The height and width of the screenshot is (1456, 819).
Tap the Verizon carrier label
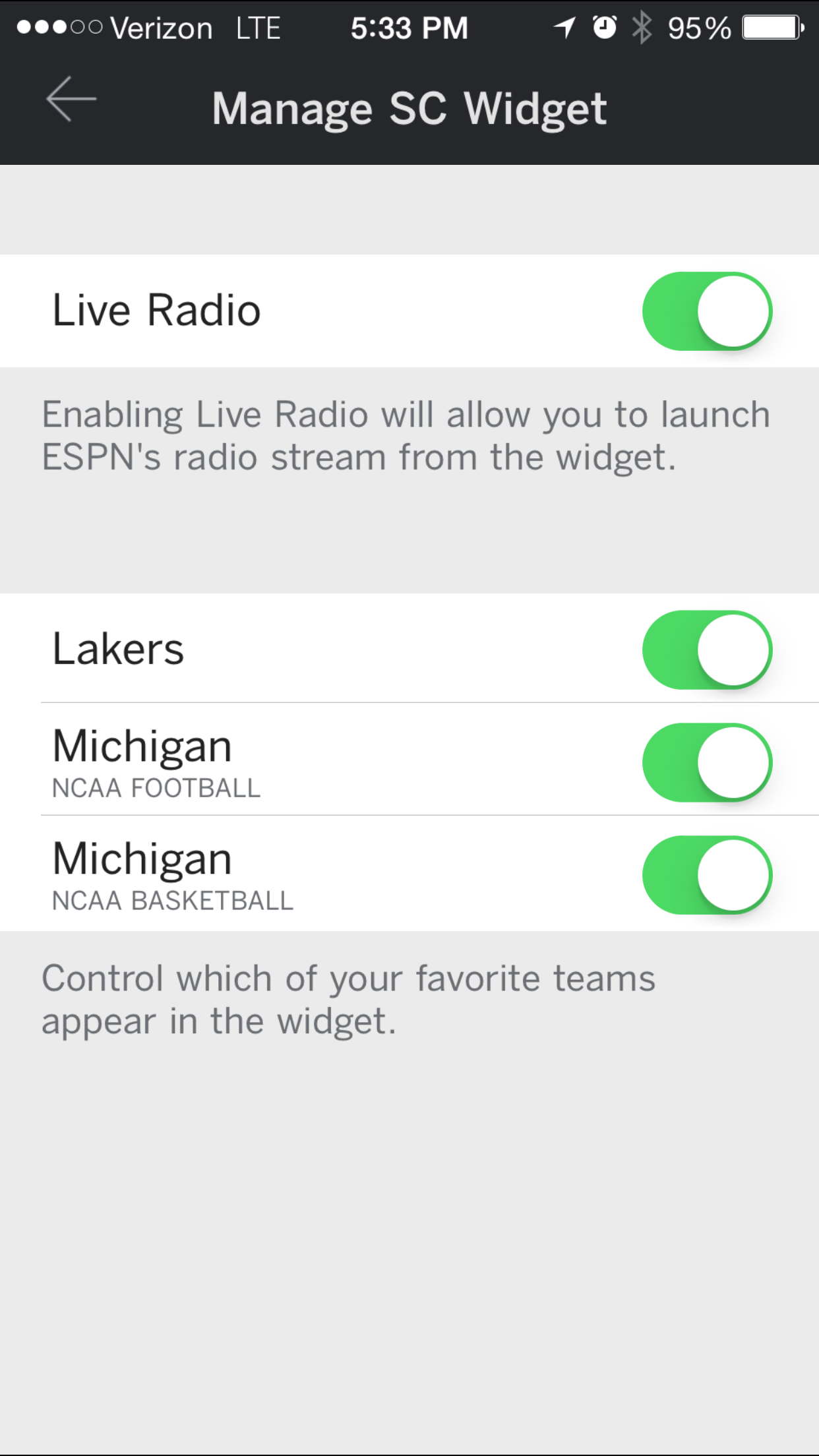[160, 28]
